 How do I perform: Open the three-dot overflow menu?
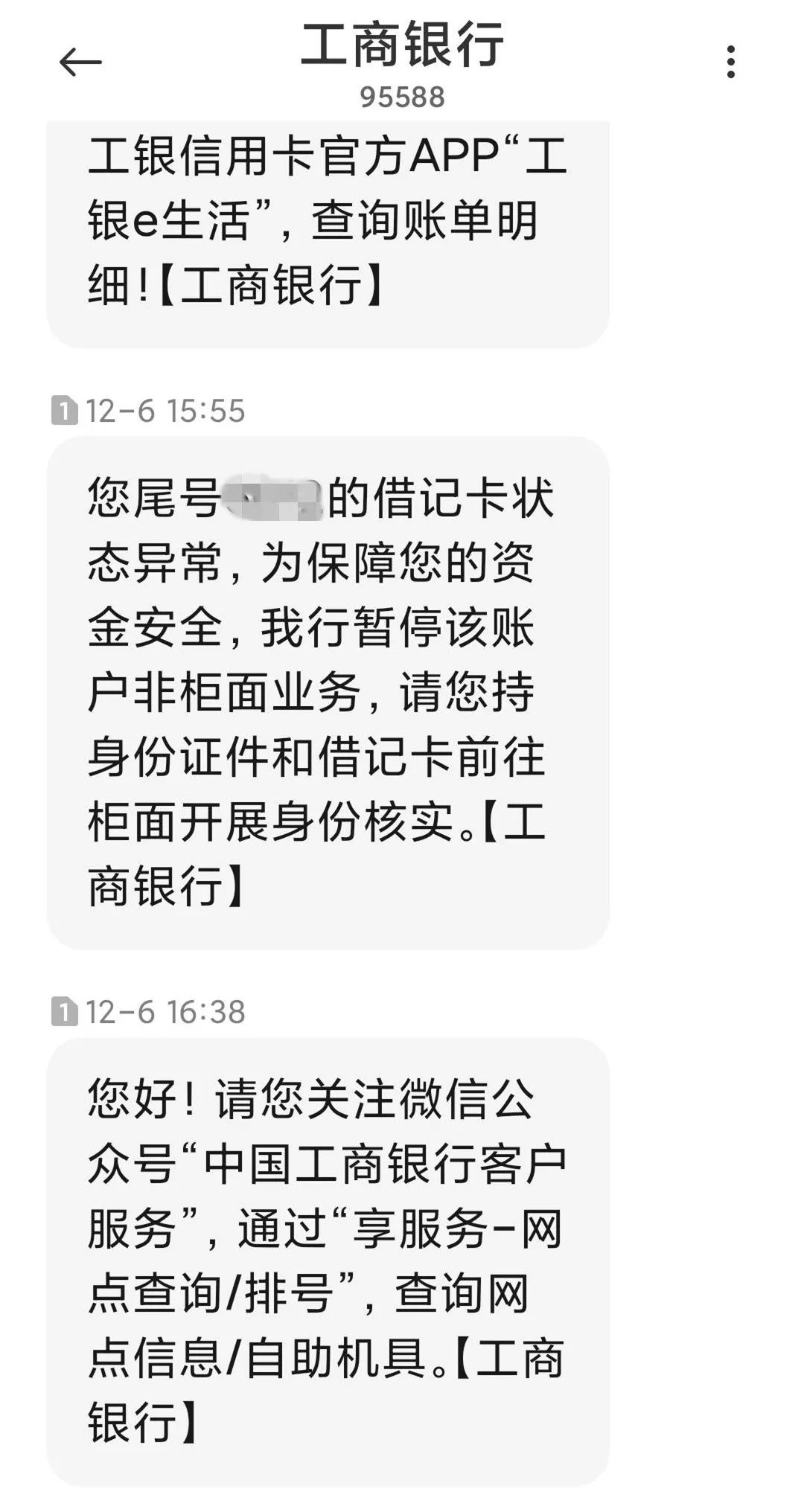(x=730, y=62)
